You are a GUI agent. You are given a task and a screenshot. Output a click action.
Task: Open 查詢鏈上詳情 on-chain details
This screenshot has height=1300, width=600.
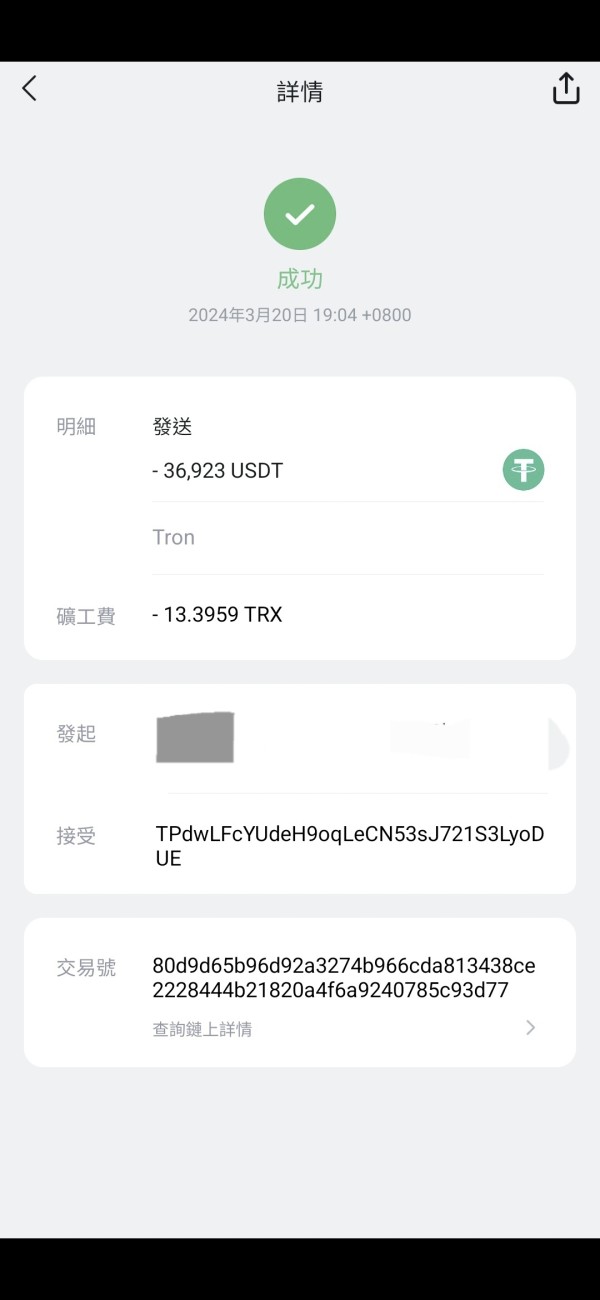pyautogui.click(x=345, y=1029)
